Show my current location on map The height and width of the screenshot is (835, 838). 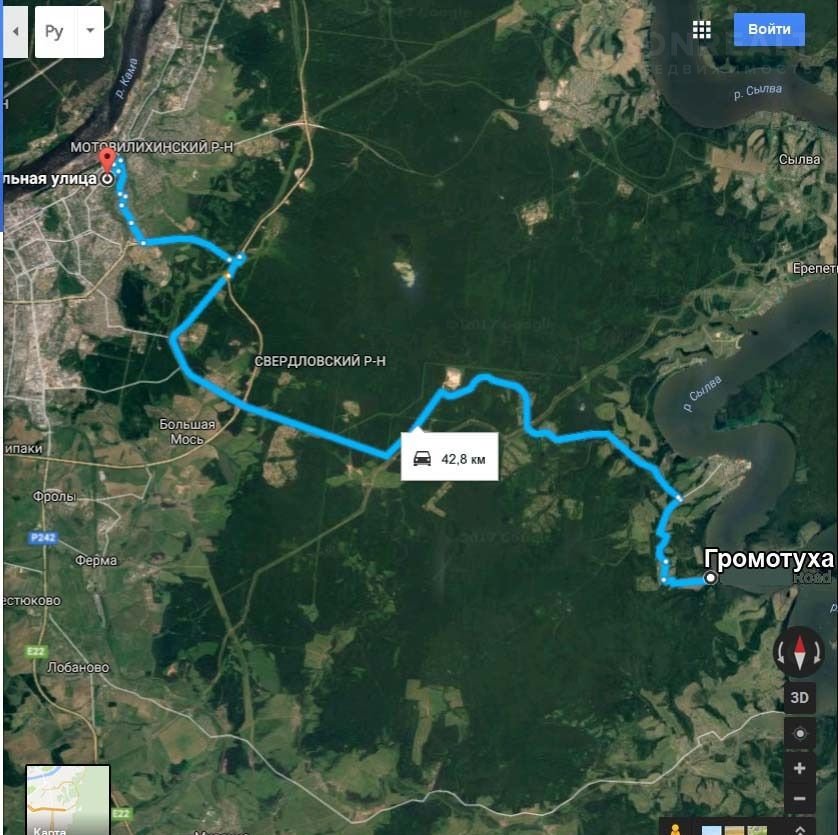pos(800,733)
